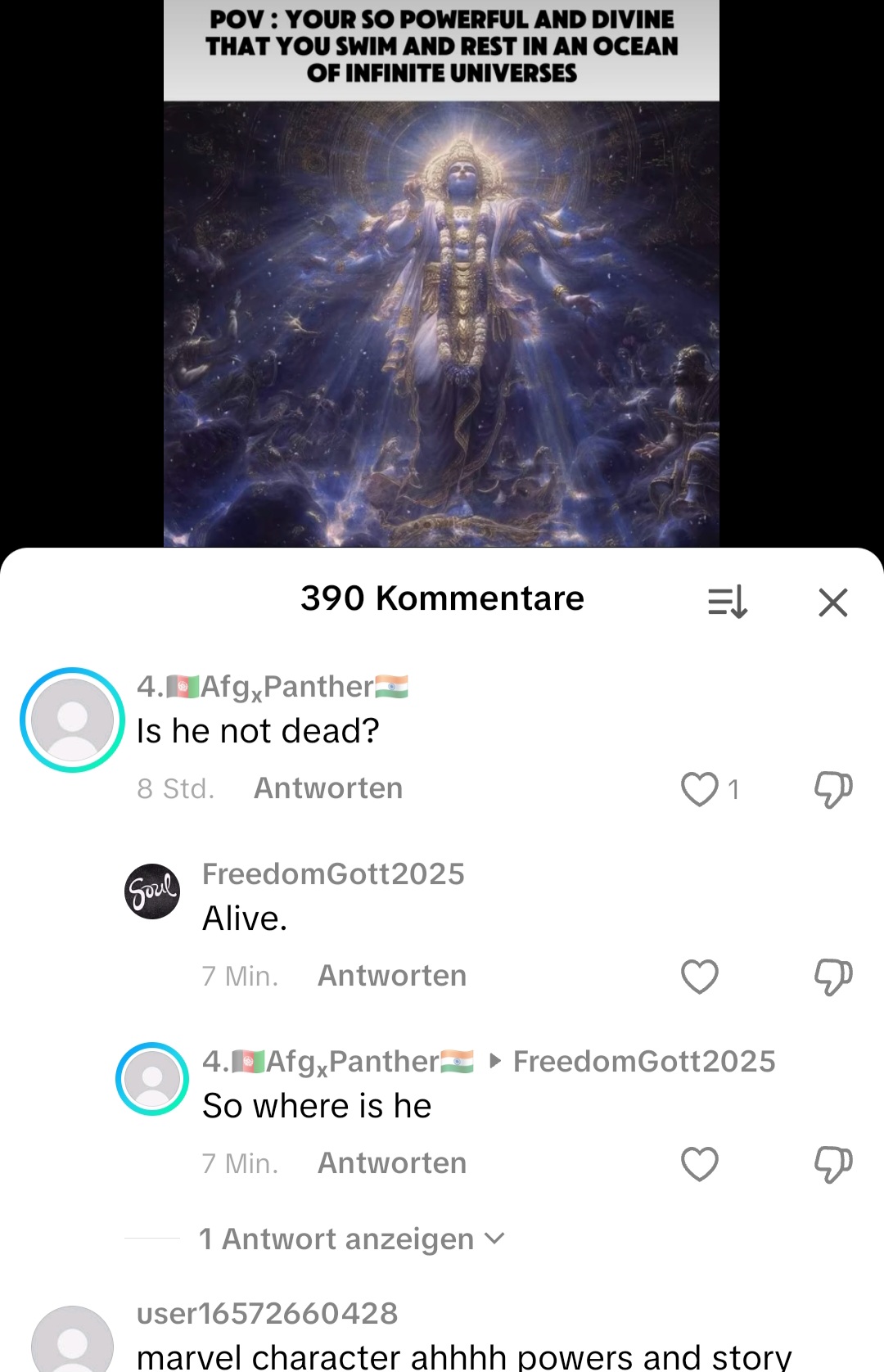Screen dimensions: 884x1372
Task: Dislike the reply "So where is he"
Action: tap(832, 1164)
